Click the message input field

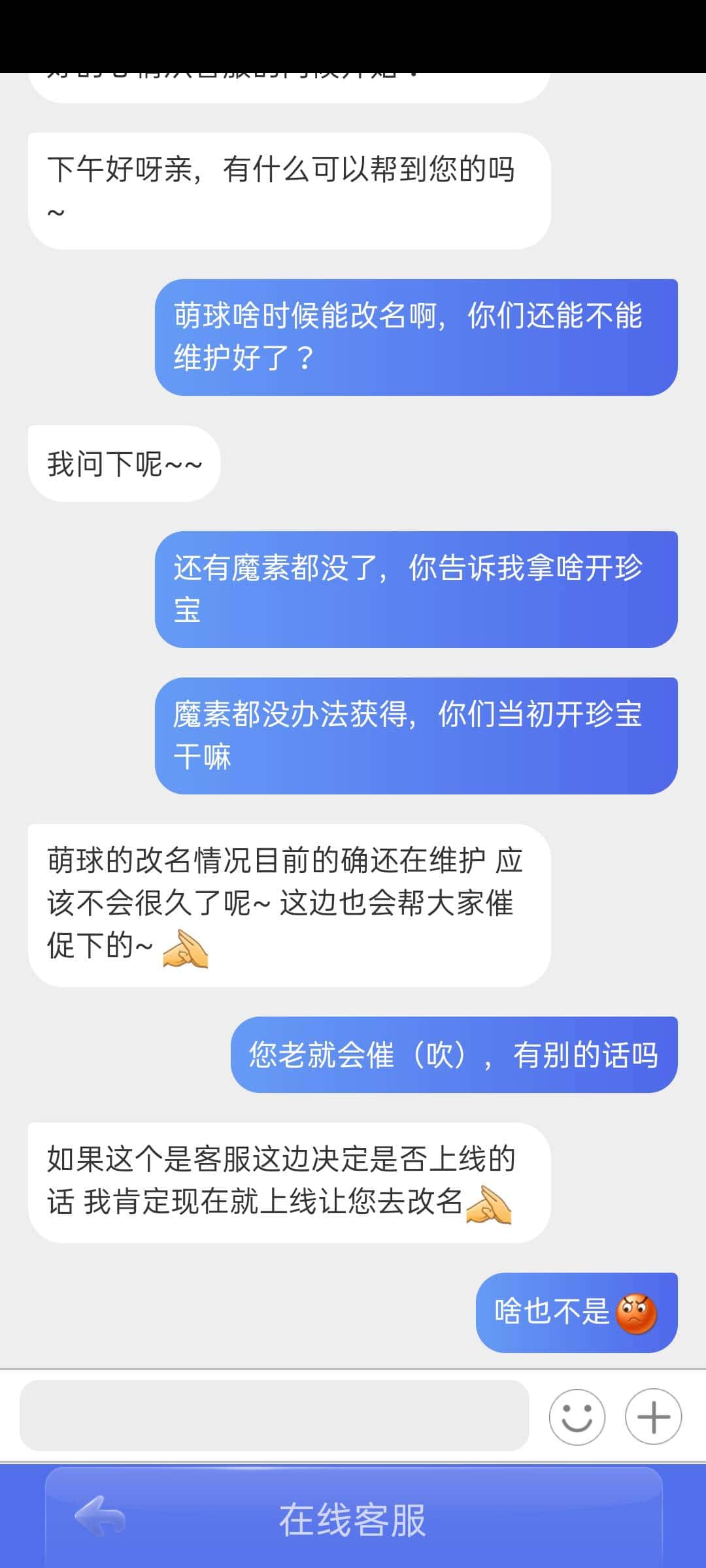point(275,1416)
